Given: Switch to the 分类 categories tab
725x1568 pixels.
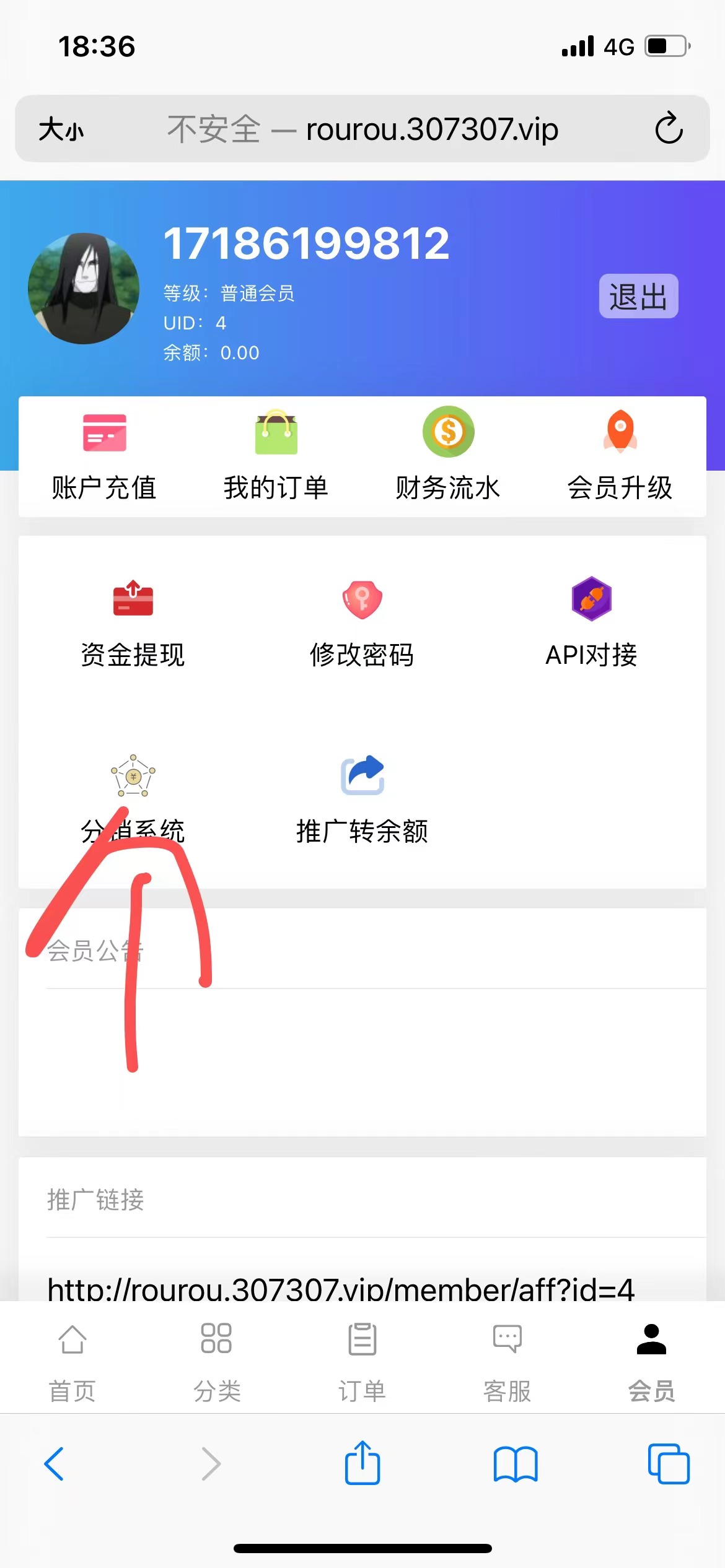Looking at the screenshot, I should pyautogui.click(x=216, y=1362).
